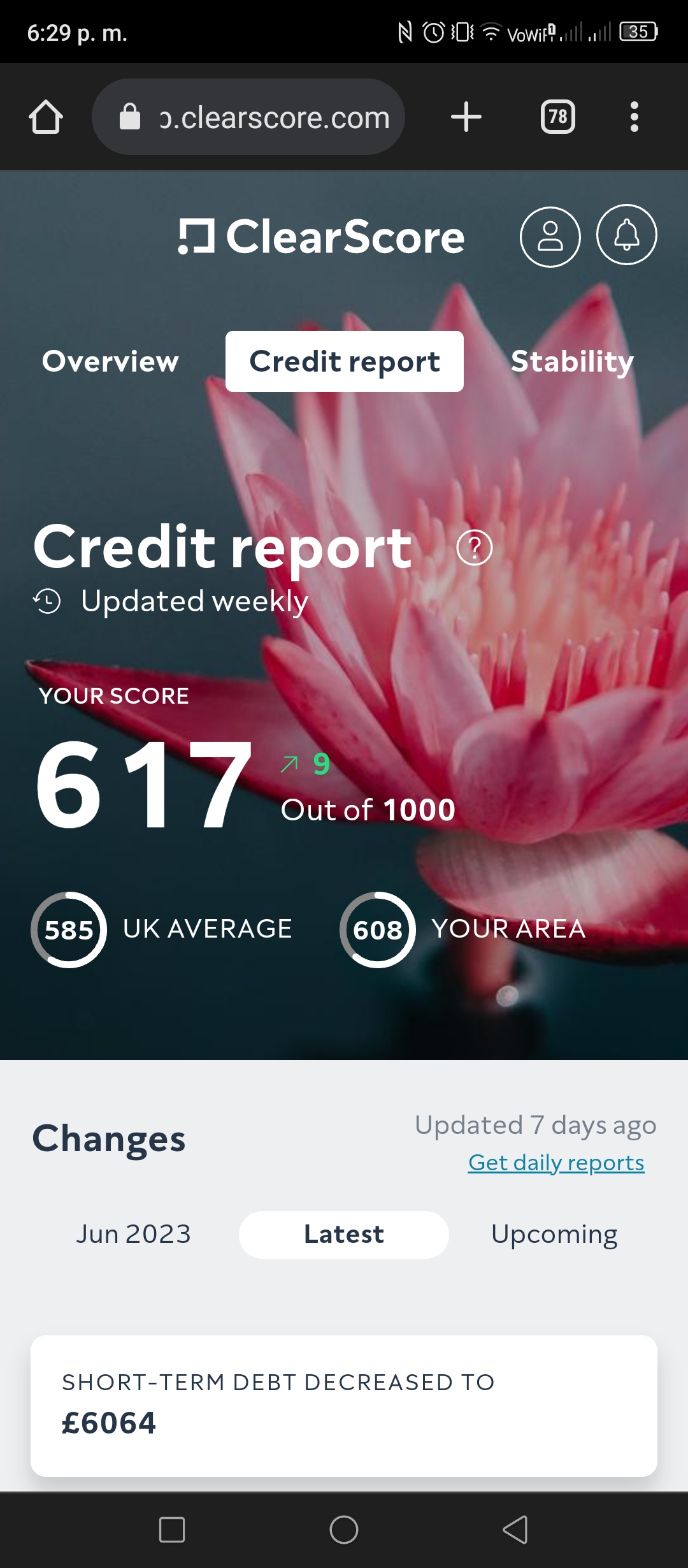The image size is (688, 1568).
Task: Go back with the system back button
Action: [x=516, y=1530]
